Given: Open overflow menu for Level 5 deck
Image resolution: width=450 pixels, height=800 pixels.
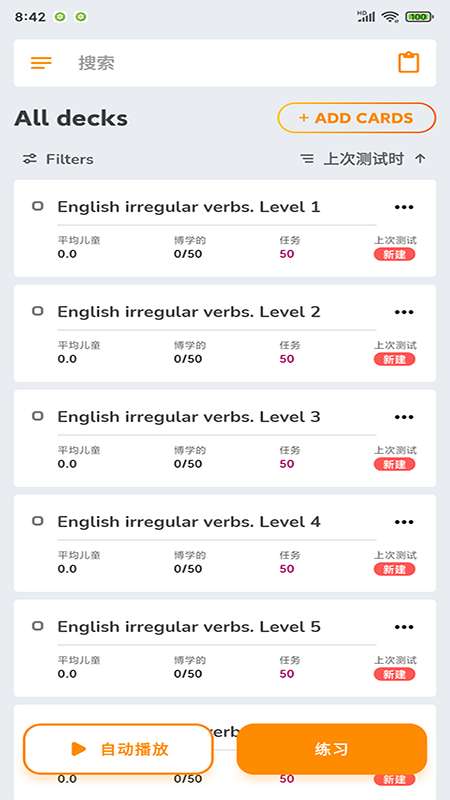Looking at the screenshot, I should (404, 627).
